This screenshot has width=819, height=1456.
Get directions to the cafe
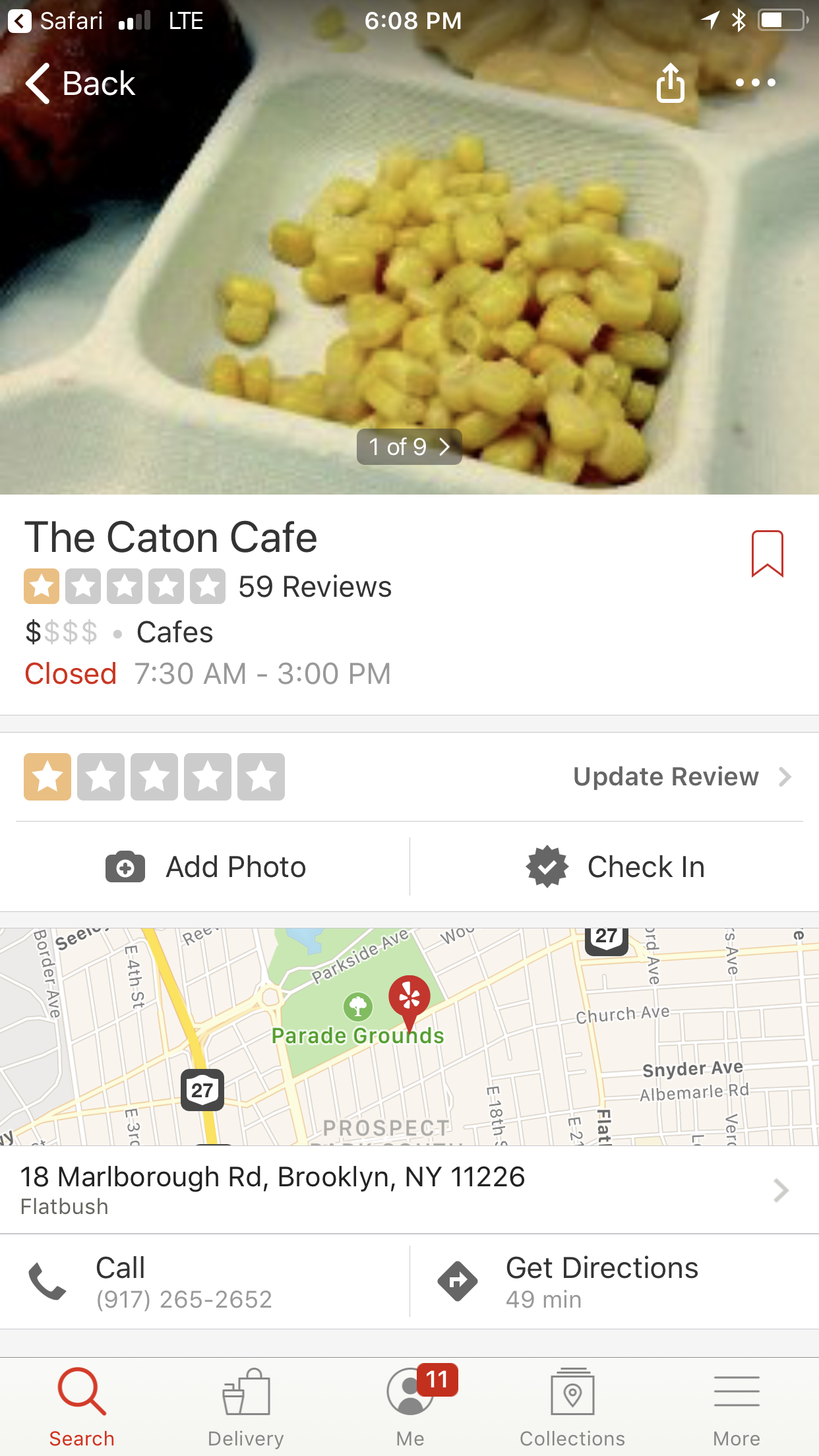600,1282
